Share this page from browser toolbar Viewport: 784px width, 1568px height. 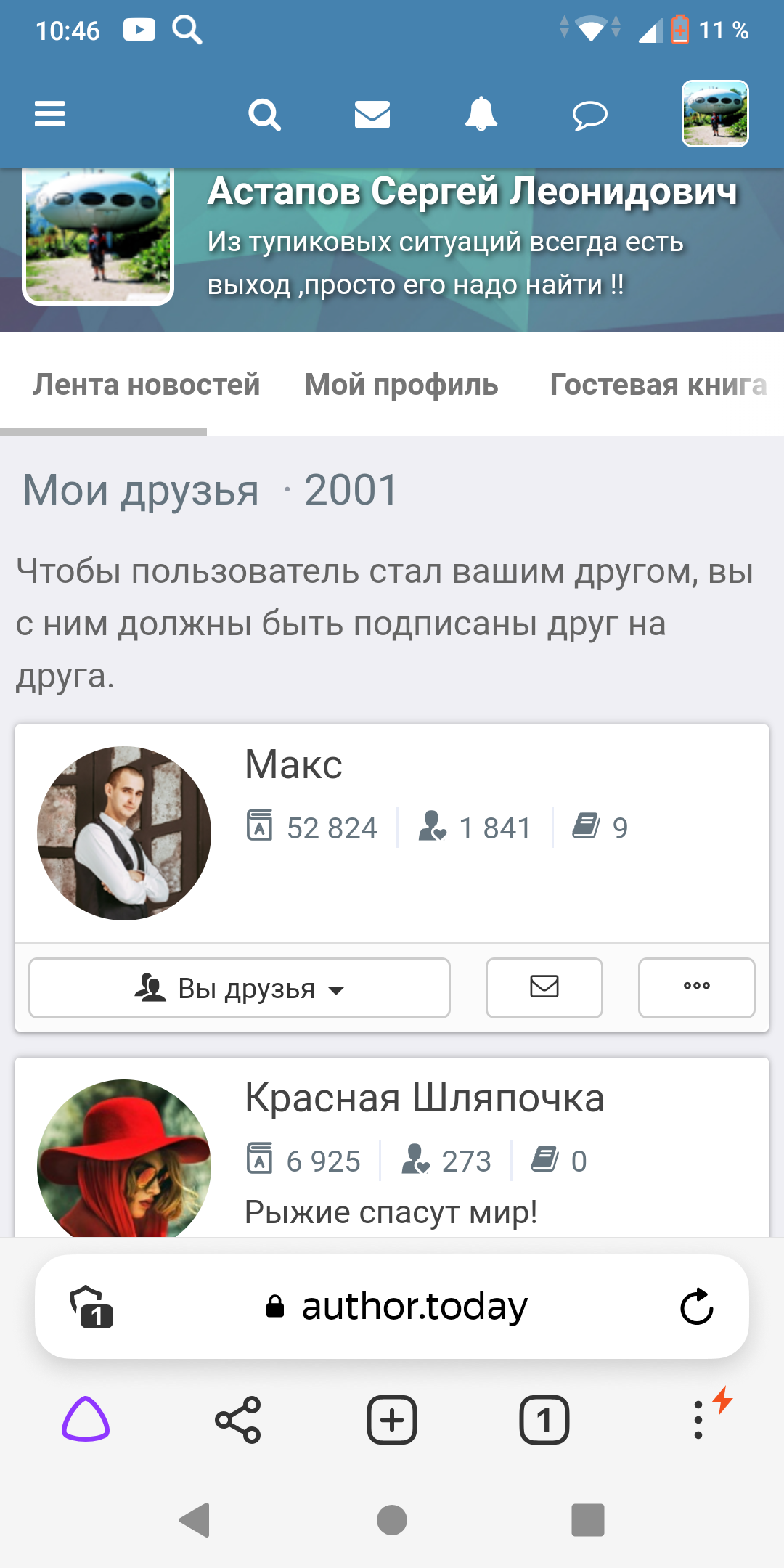point(238,1420)
